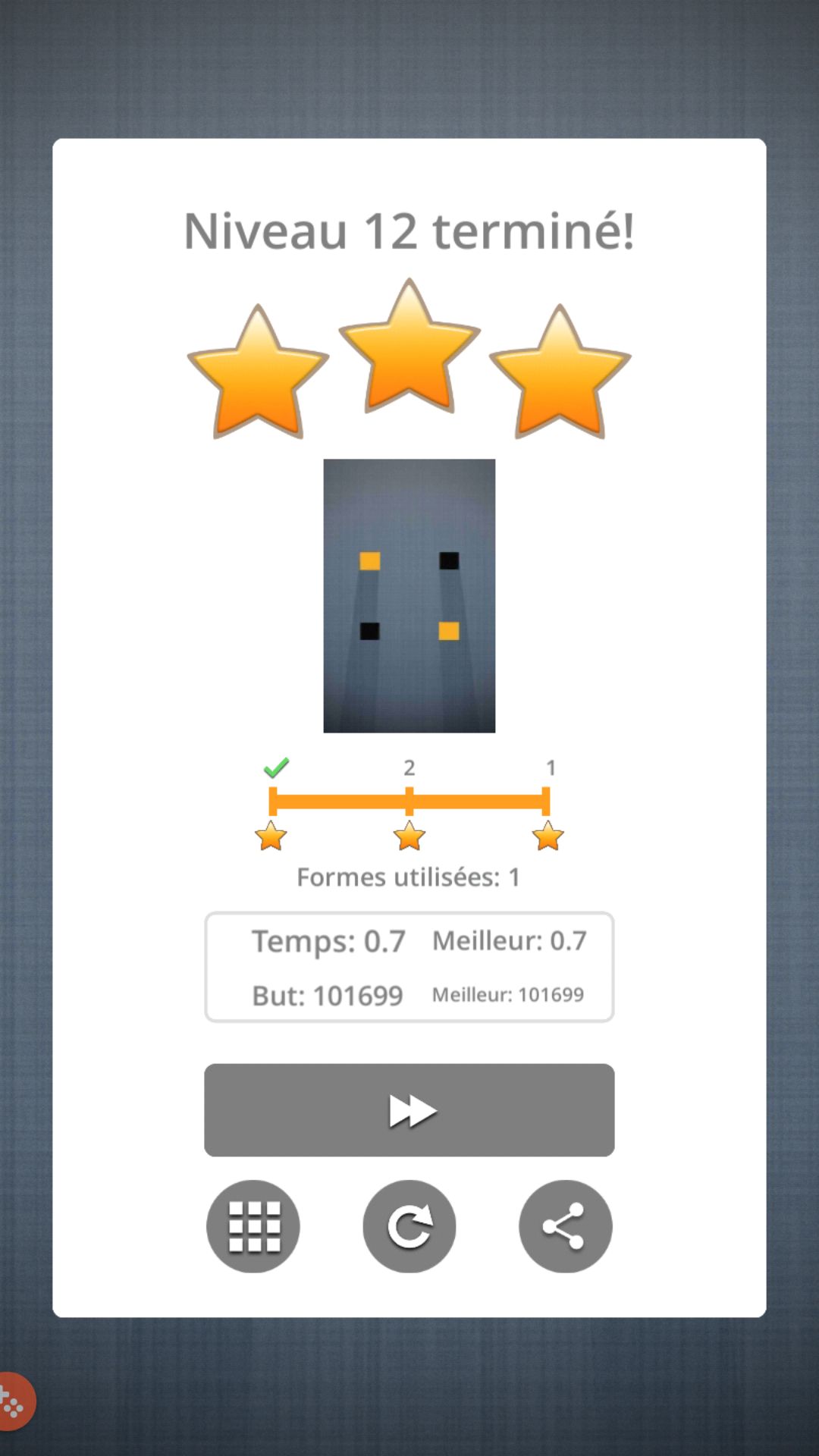Open the level preview thumbnail
Screen dimensions: 819x1456
(409, 595)
